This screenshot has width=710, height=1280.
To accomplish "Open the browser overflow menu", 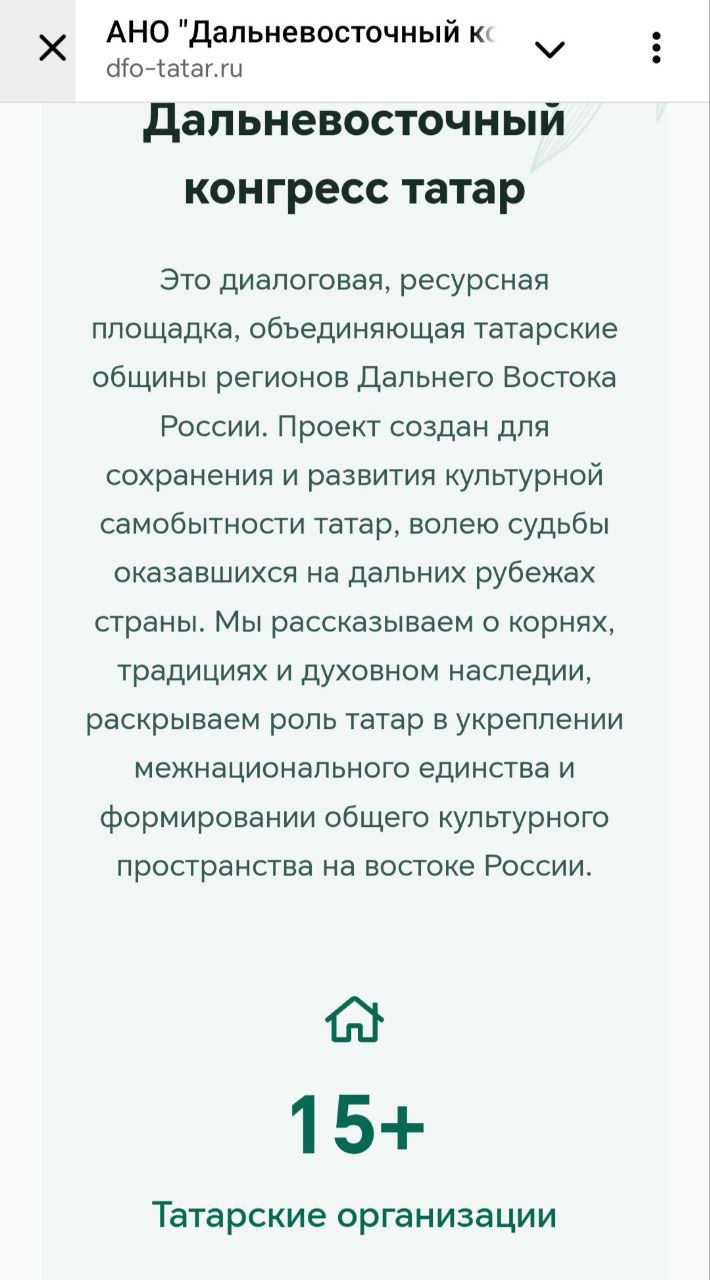I will point(656,48).
